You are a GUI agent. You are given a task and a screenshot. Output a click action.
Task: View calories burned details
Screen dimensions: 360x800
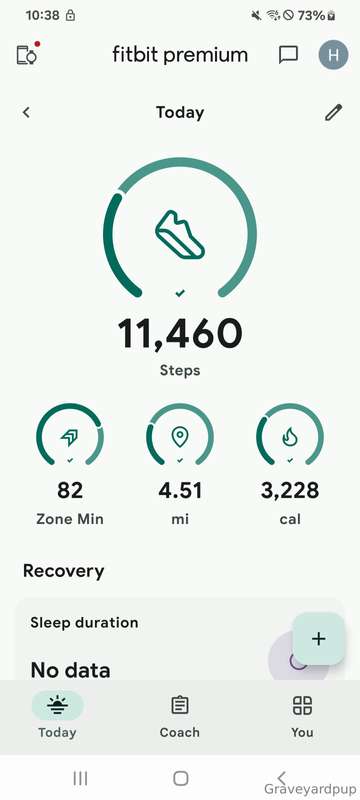click(x=290, y=464)
